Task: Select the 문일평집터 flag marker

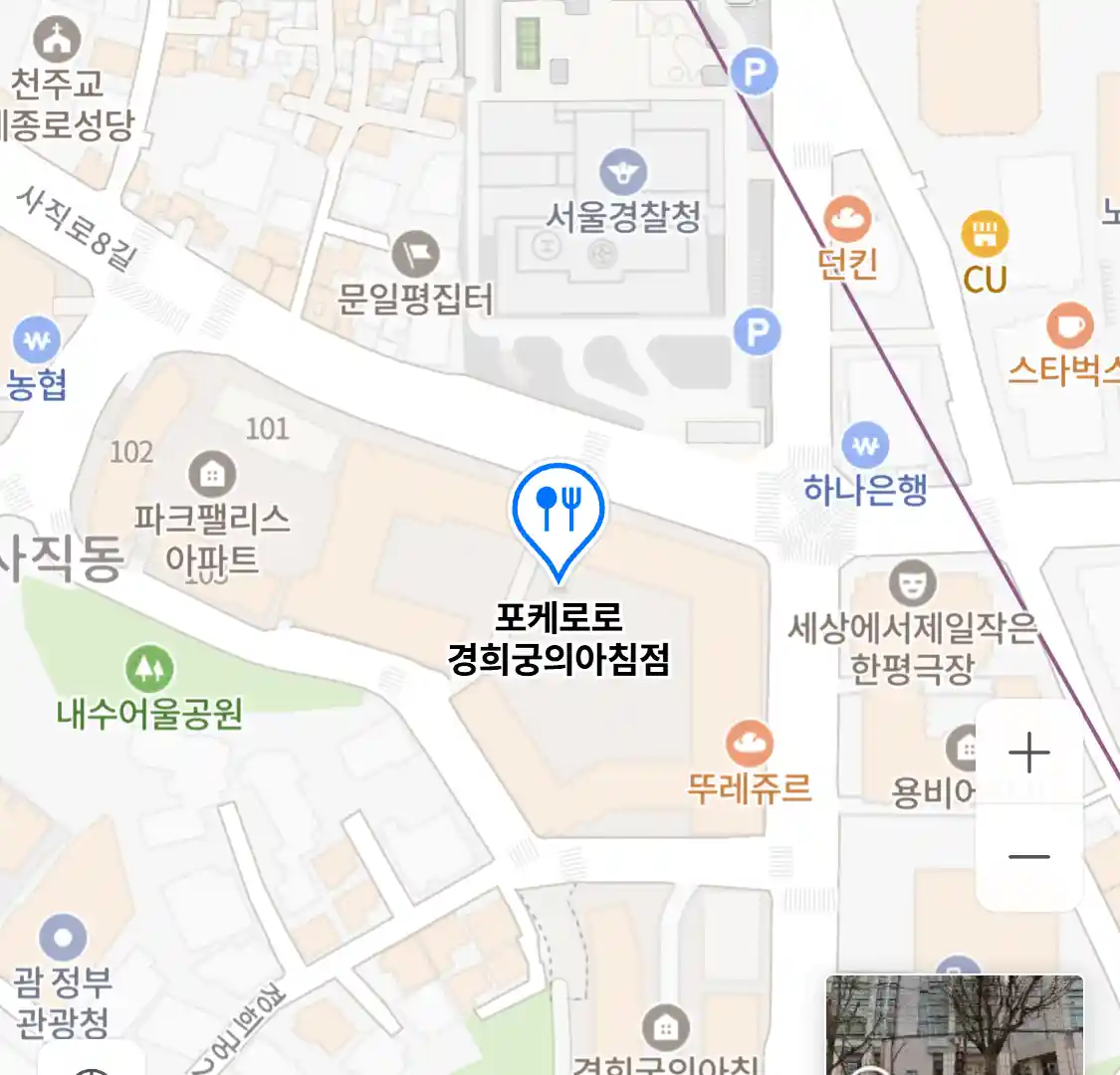Action: coord(416,255)
